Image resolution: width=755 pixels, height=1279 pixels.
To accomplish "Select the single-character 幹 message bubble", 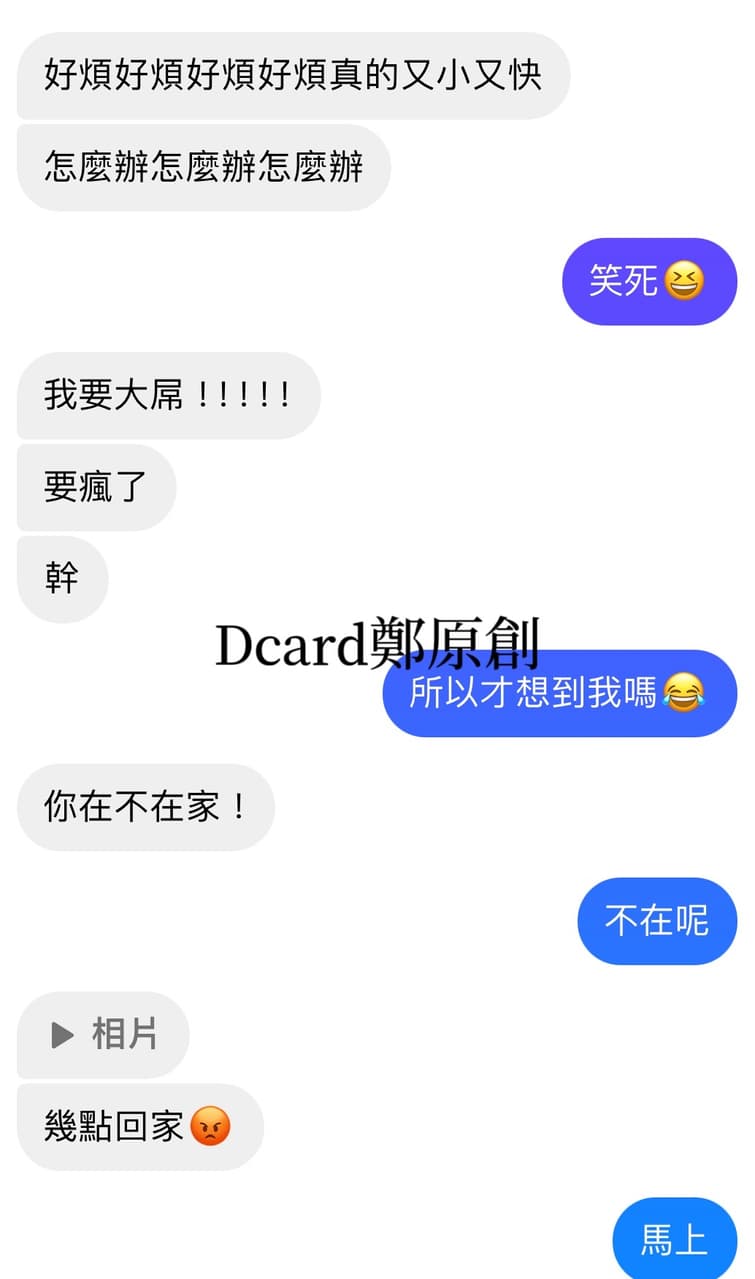I will (61, 579).
